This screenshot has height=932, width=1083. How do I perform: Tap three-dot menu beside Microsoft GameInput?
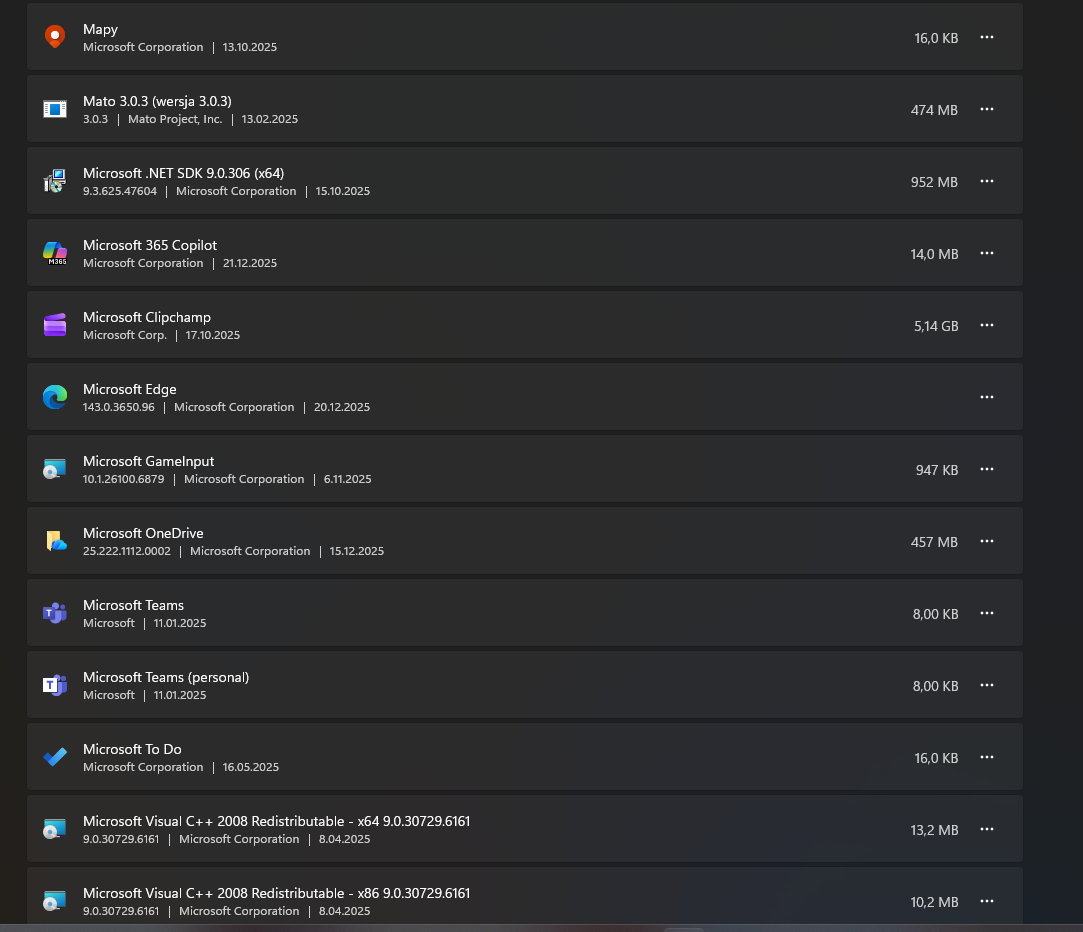(x=987, y=469)
